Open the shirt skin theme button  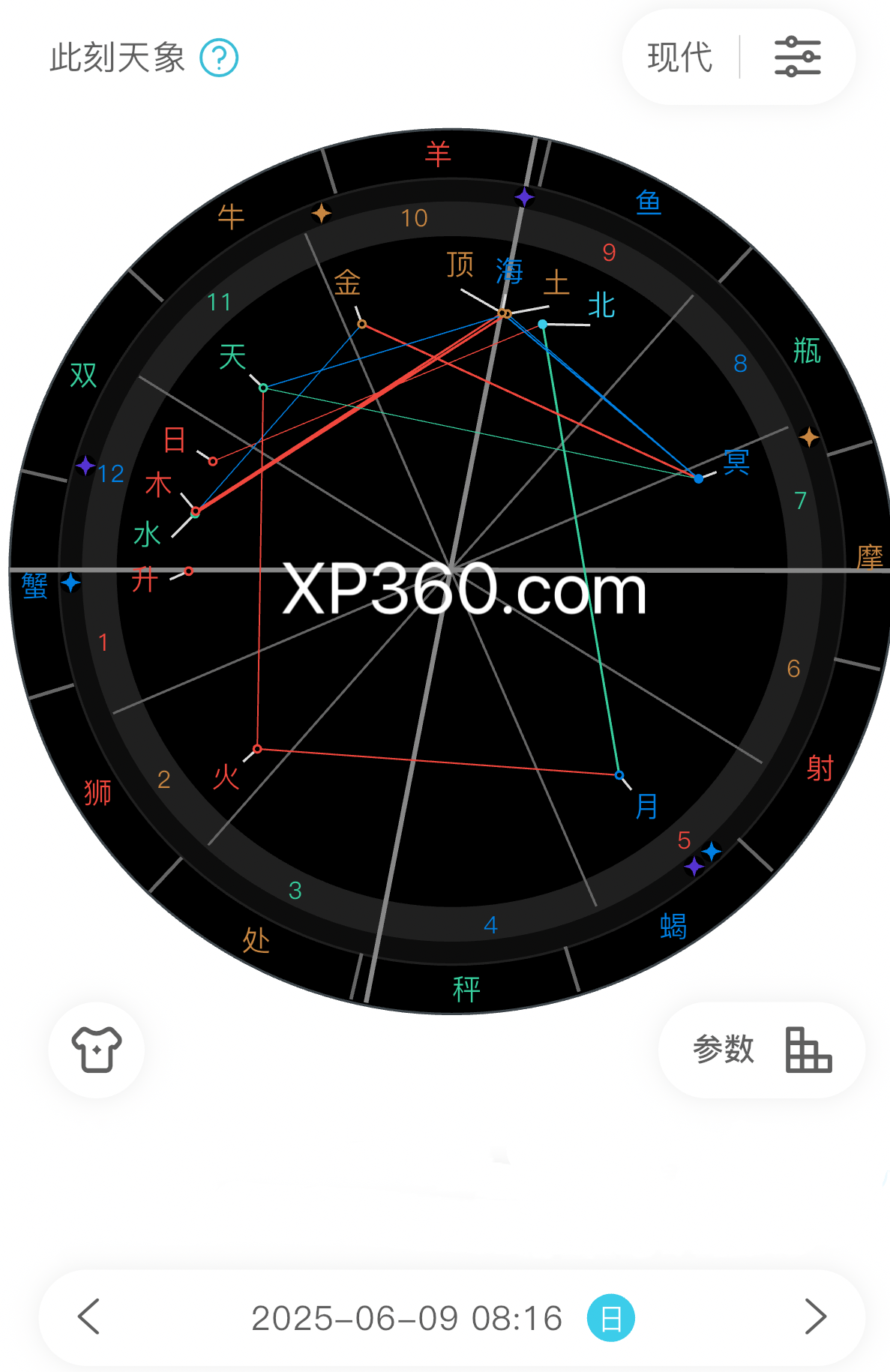click(97, 1049)
